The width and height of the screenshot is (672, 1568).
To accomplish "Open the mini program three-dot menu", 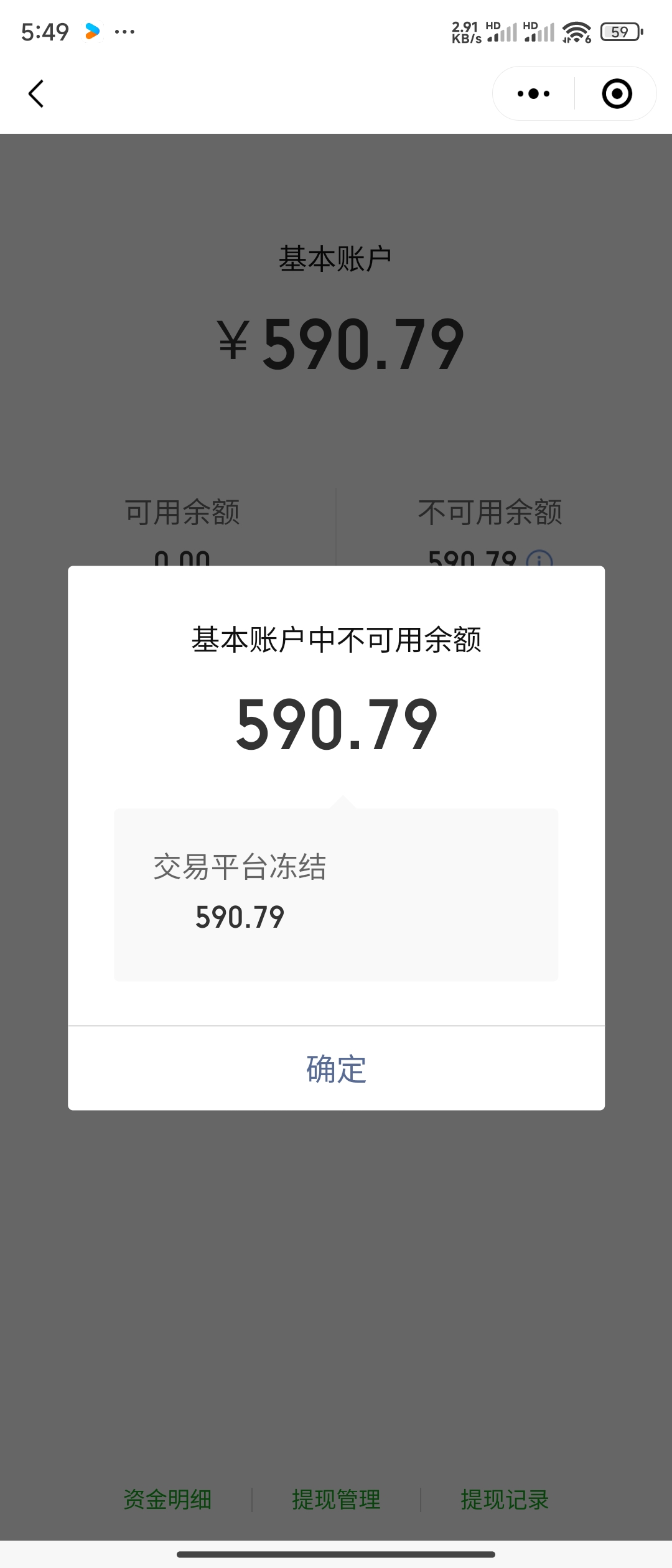I will point(533,94).
